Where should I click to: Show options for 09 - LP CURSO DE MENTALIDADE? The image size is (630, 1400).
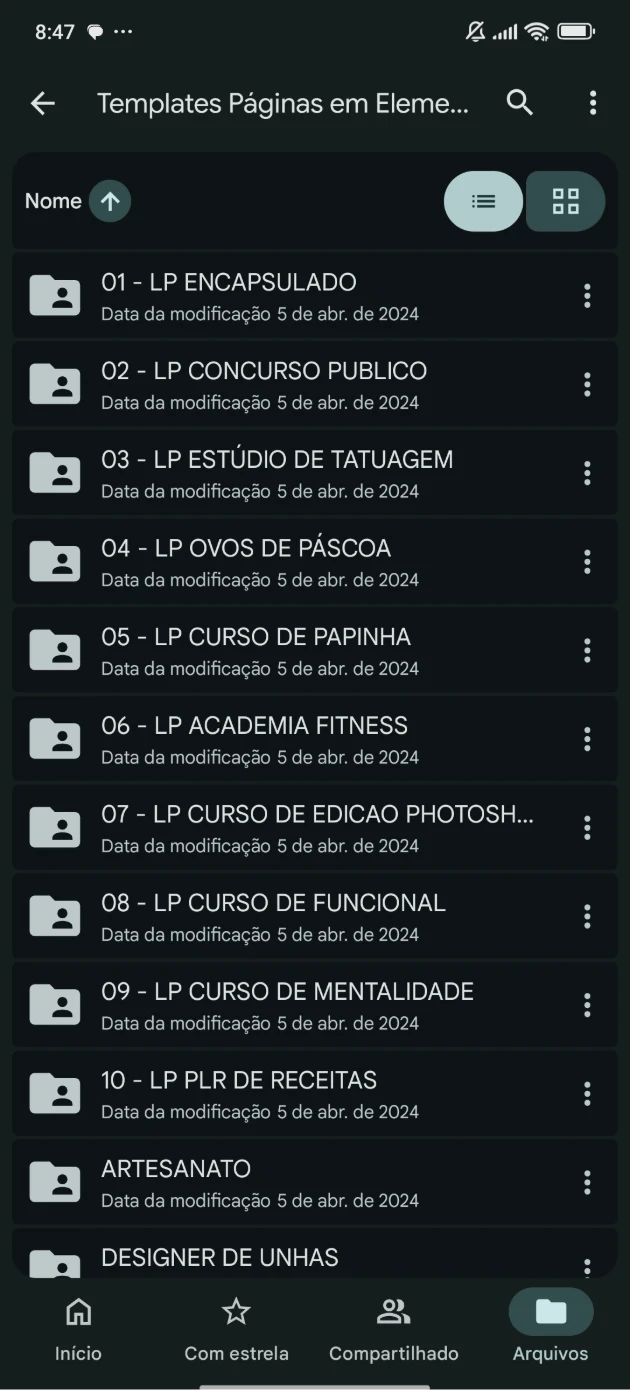pyautogui.click(x=587, y=1005)
